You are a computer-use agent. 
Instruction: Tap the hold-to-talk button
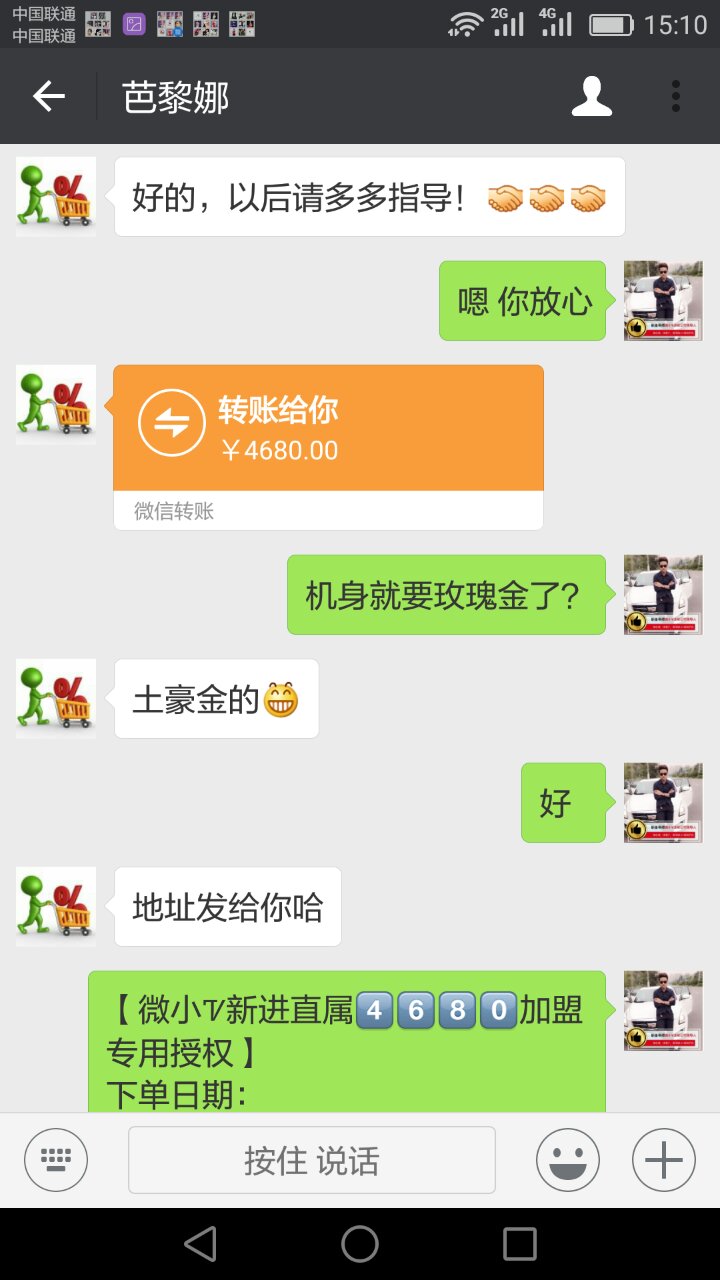(311, 1161)
